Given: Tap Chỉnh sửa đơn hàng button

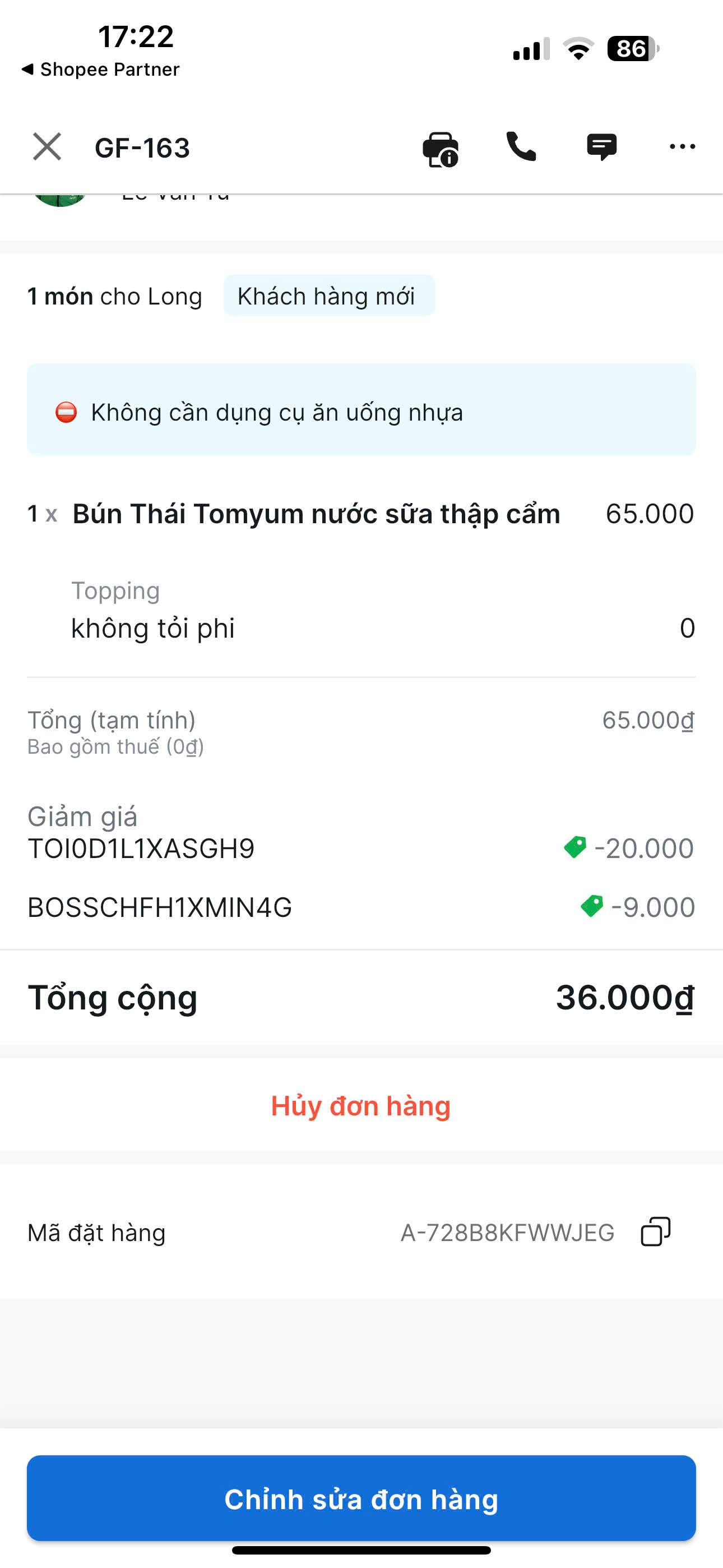Looking at the screenshot, I should pos(361,1498).
